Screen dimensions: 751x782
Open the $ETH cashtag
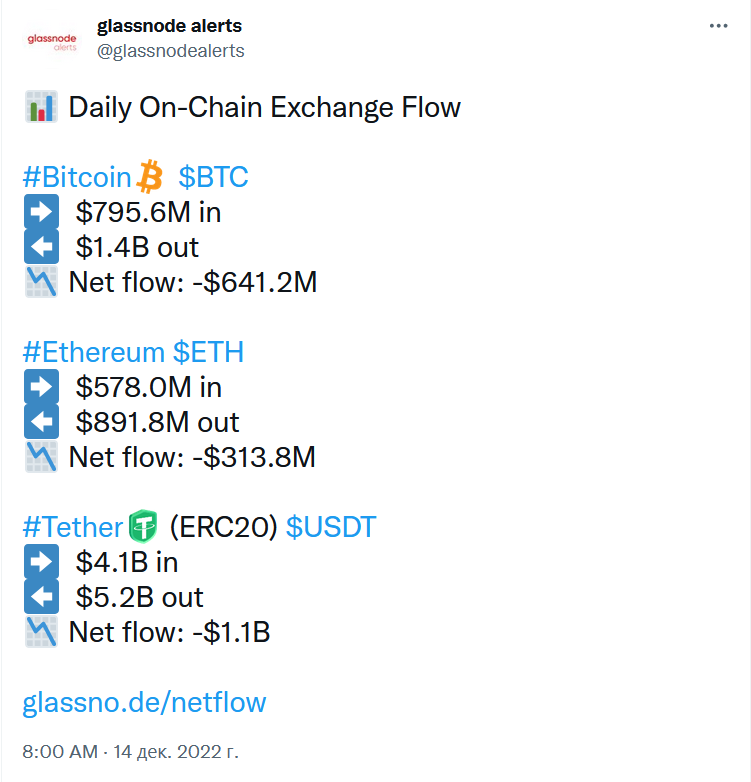click(208, 352)
